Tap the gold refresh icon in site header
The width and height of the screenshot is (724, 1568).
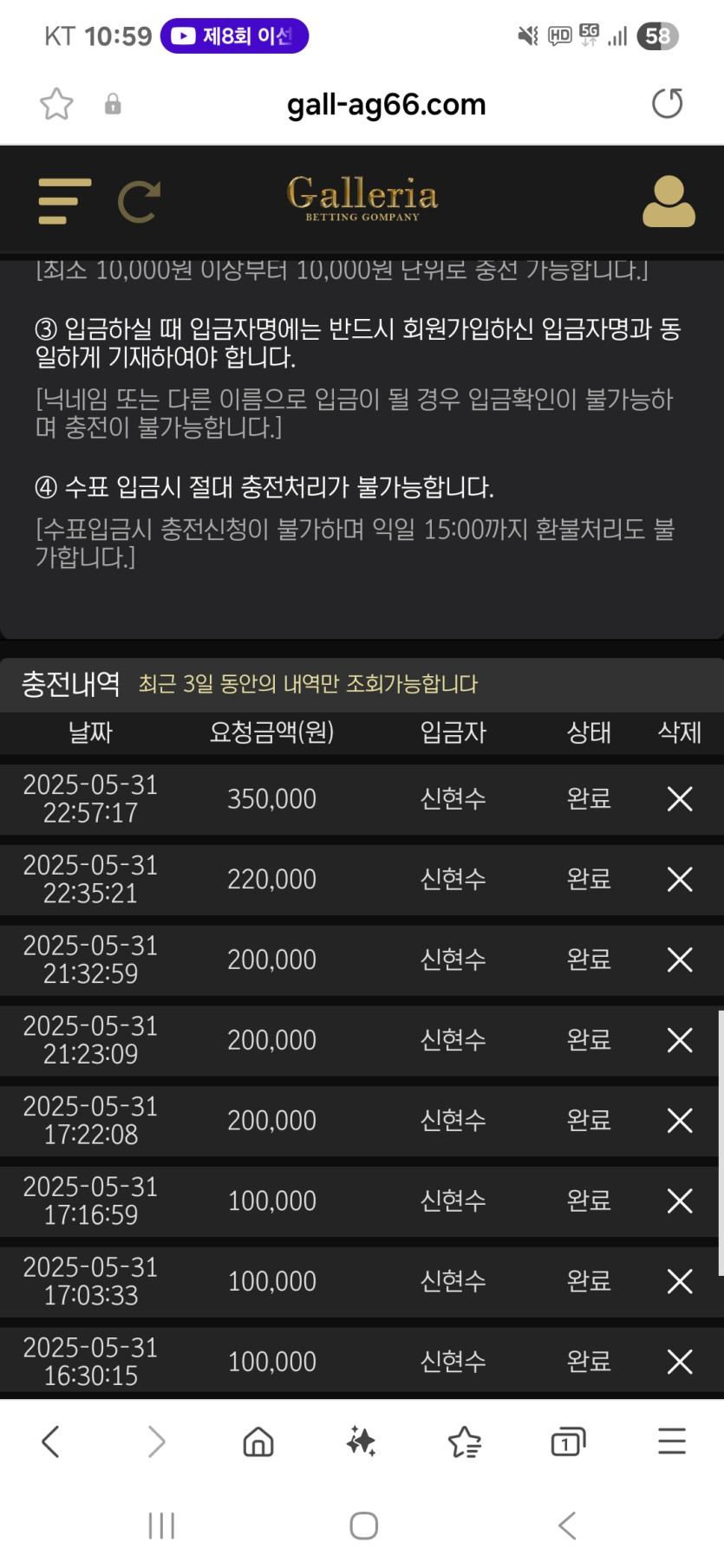139,202
